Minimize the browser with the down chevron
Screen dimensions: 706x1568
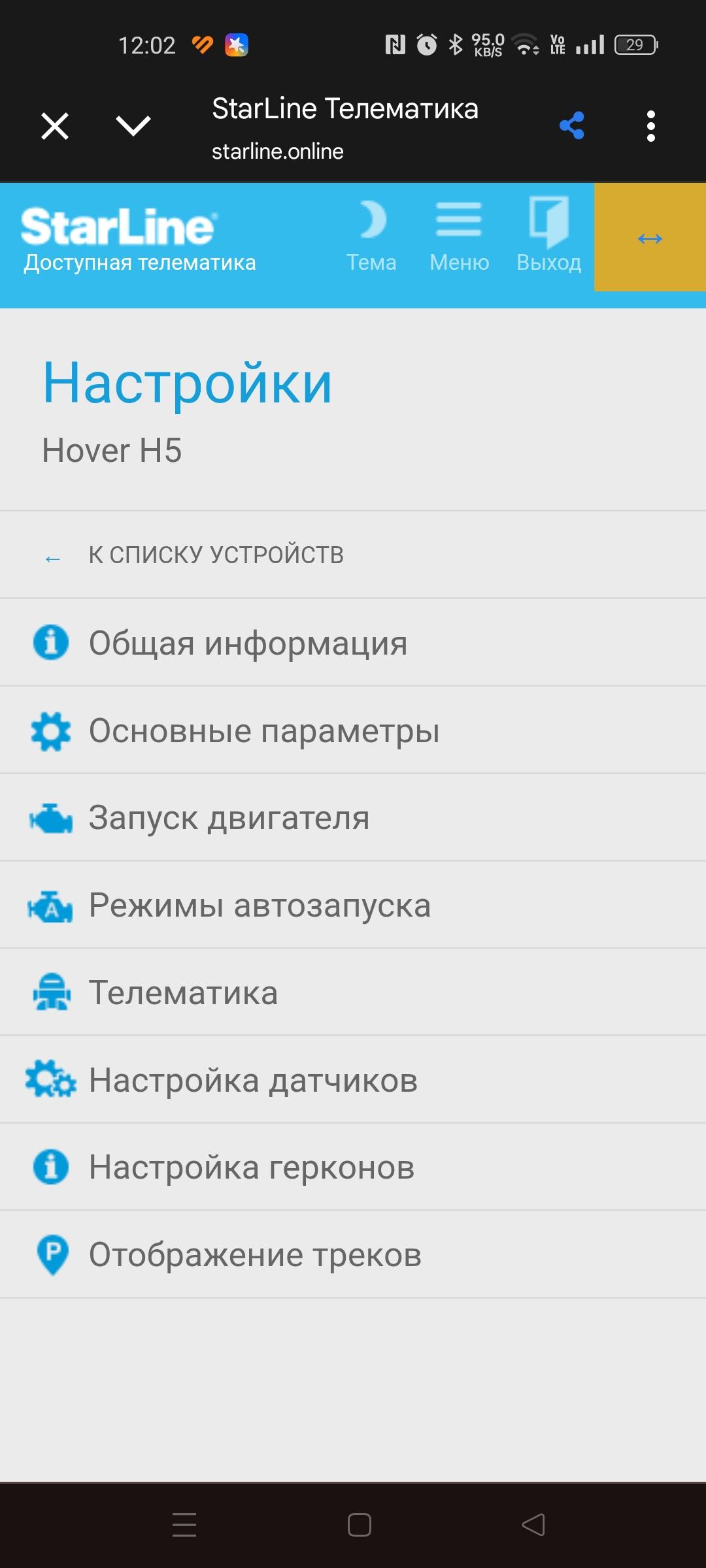pyautogui.click(x=133, y=126)
